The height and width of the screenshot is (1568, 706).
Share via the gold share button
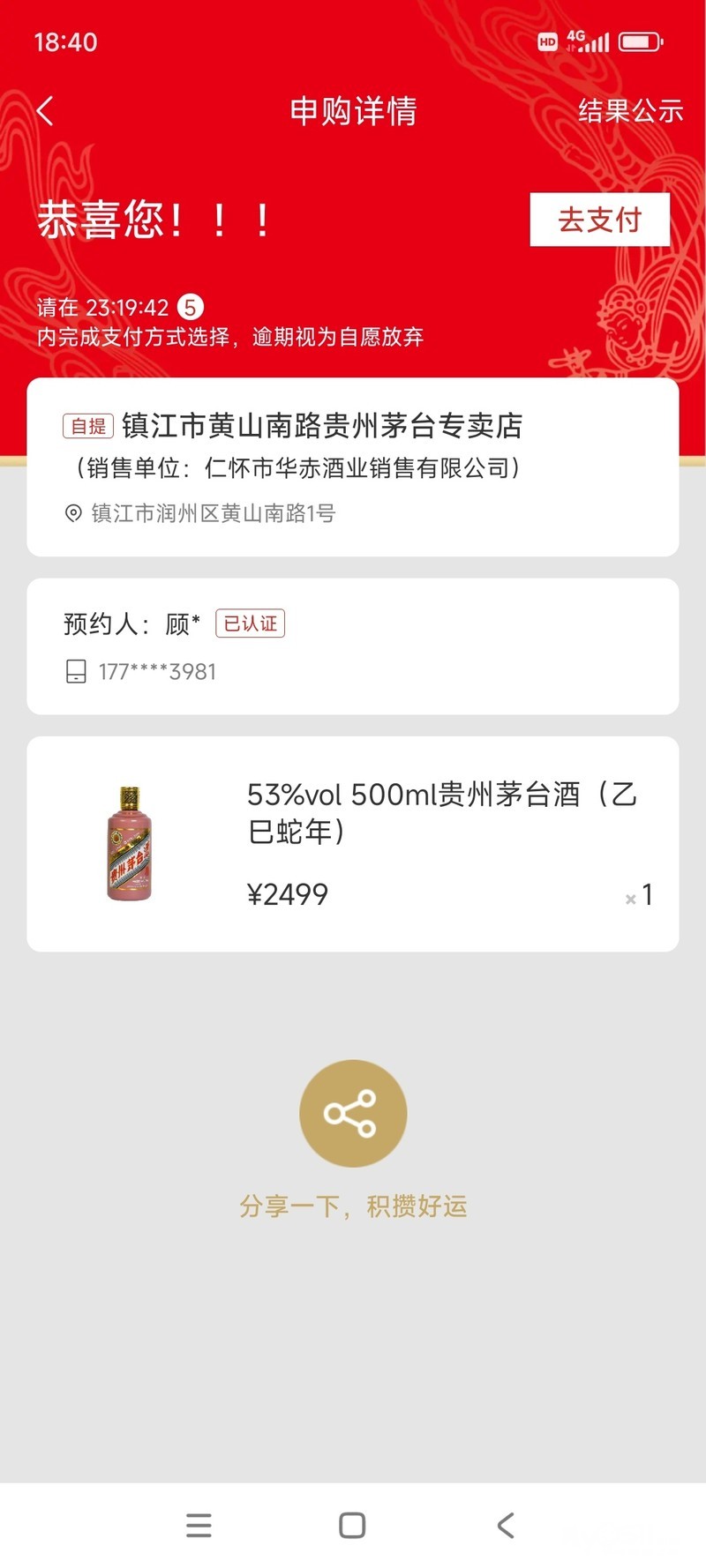coord(353,1113)
